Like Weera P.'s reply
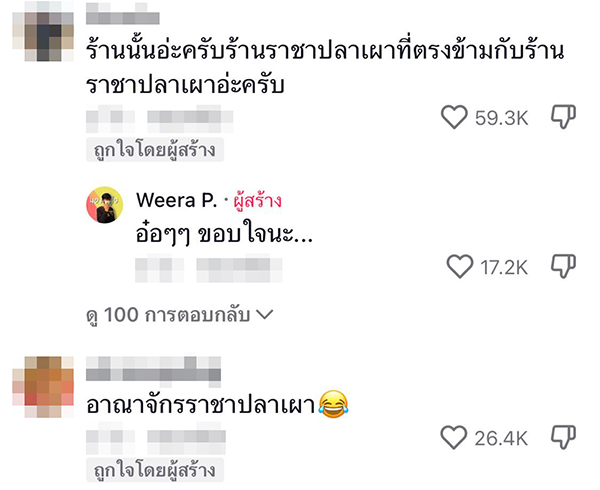This screenshot has width=600, height=490. 460,266
